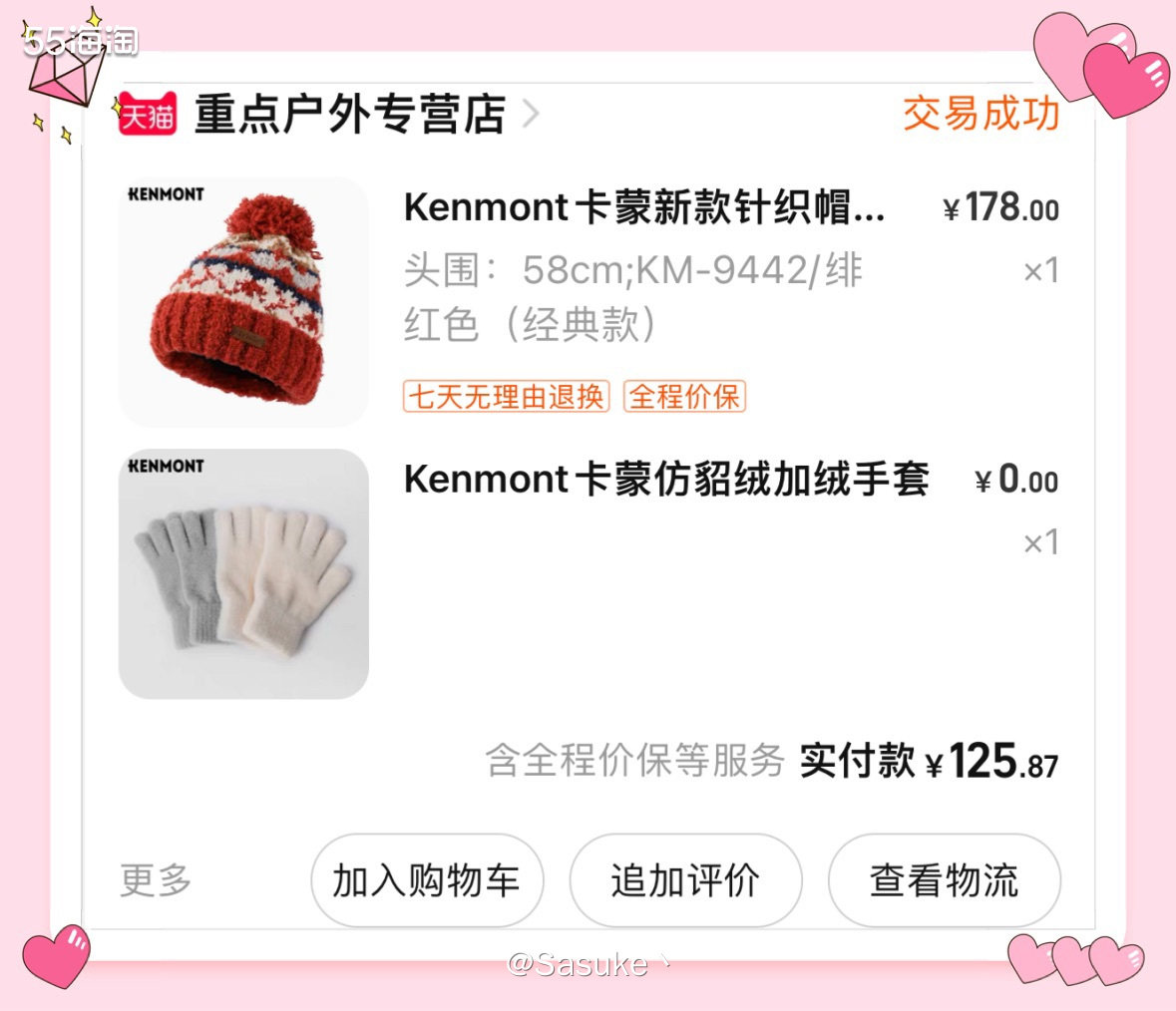This screenshot has width=1176, height=1011.
Task: Open the Kenmont knit hat order item
Action: click(642, 208)
